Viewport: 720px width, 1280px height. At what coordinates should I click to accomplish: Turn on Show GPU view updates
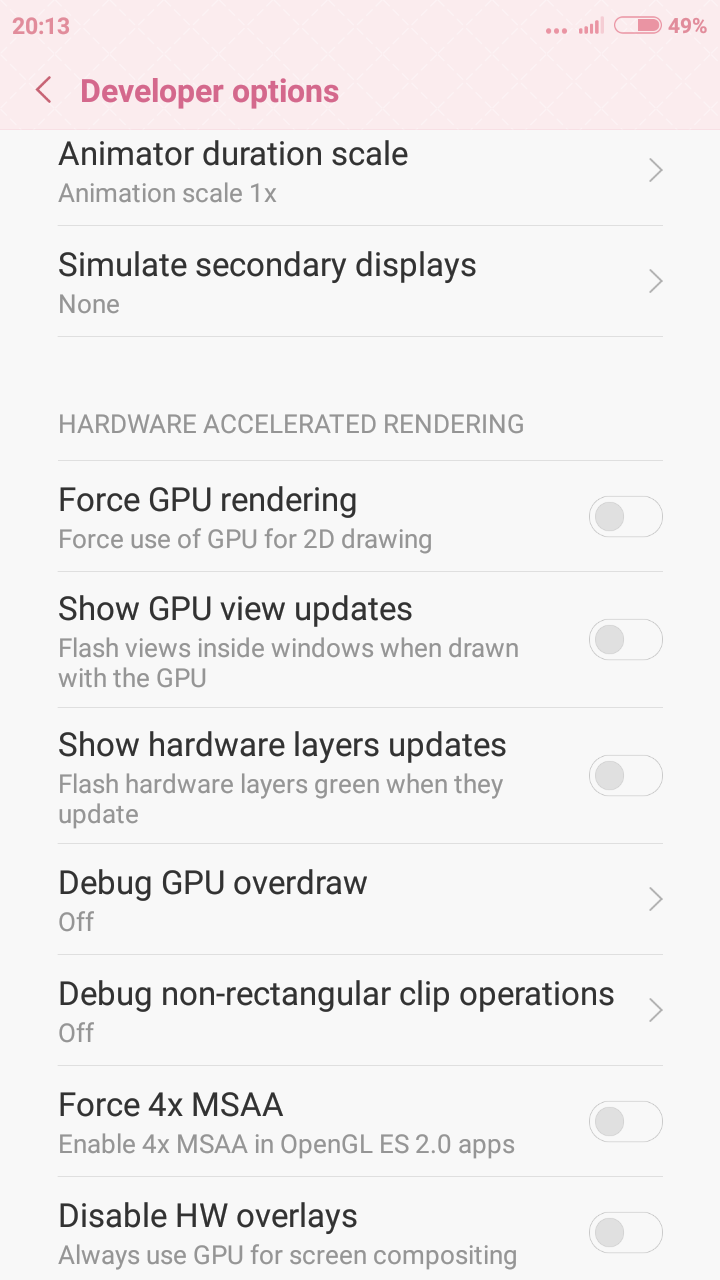tap(625, 640)
